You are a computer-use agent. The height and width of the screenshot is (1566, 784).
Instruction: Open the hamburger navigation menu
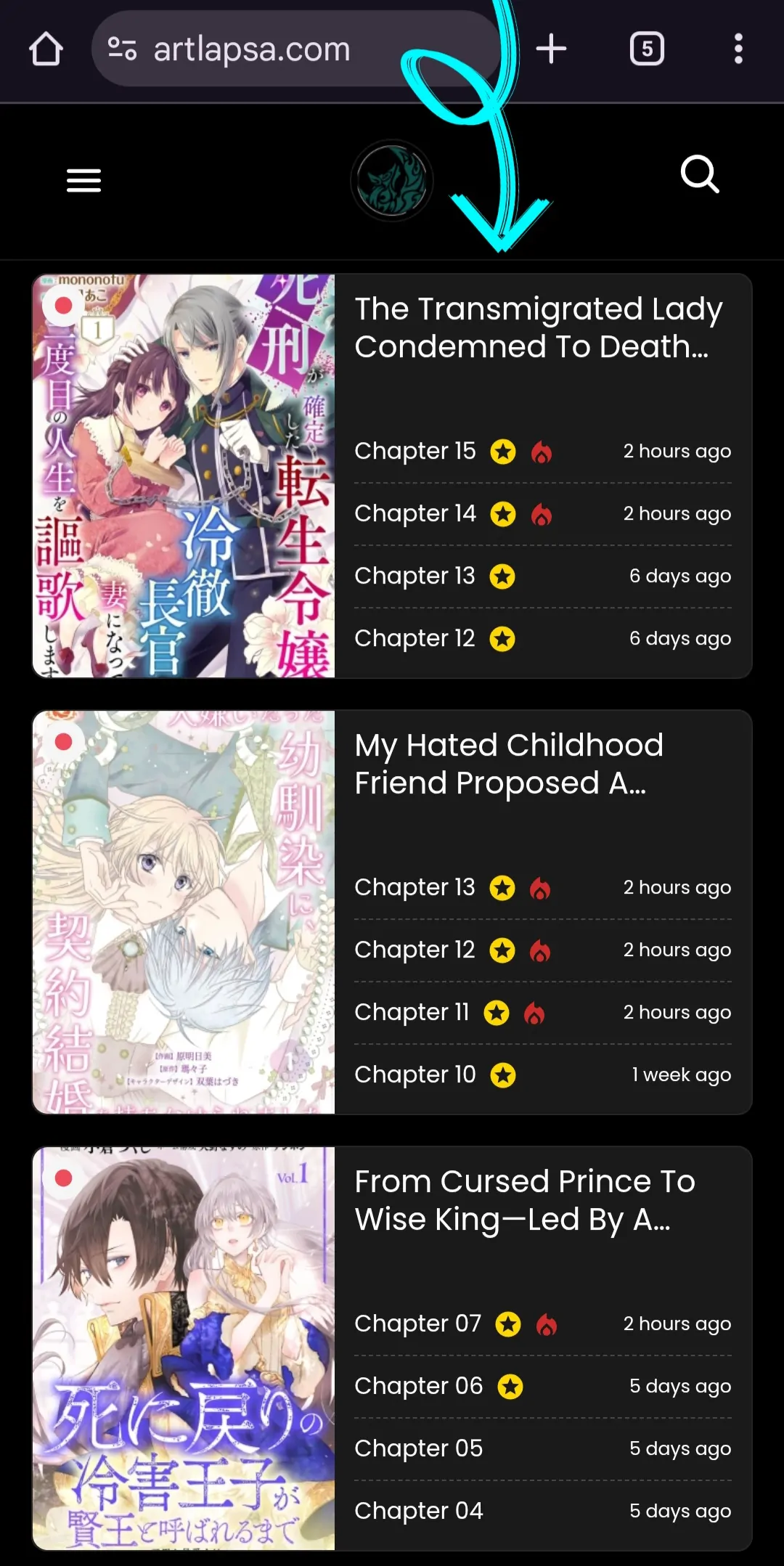click(83, 180)
